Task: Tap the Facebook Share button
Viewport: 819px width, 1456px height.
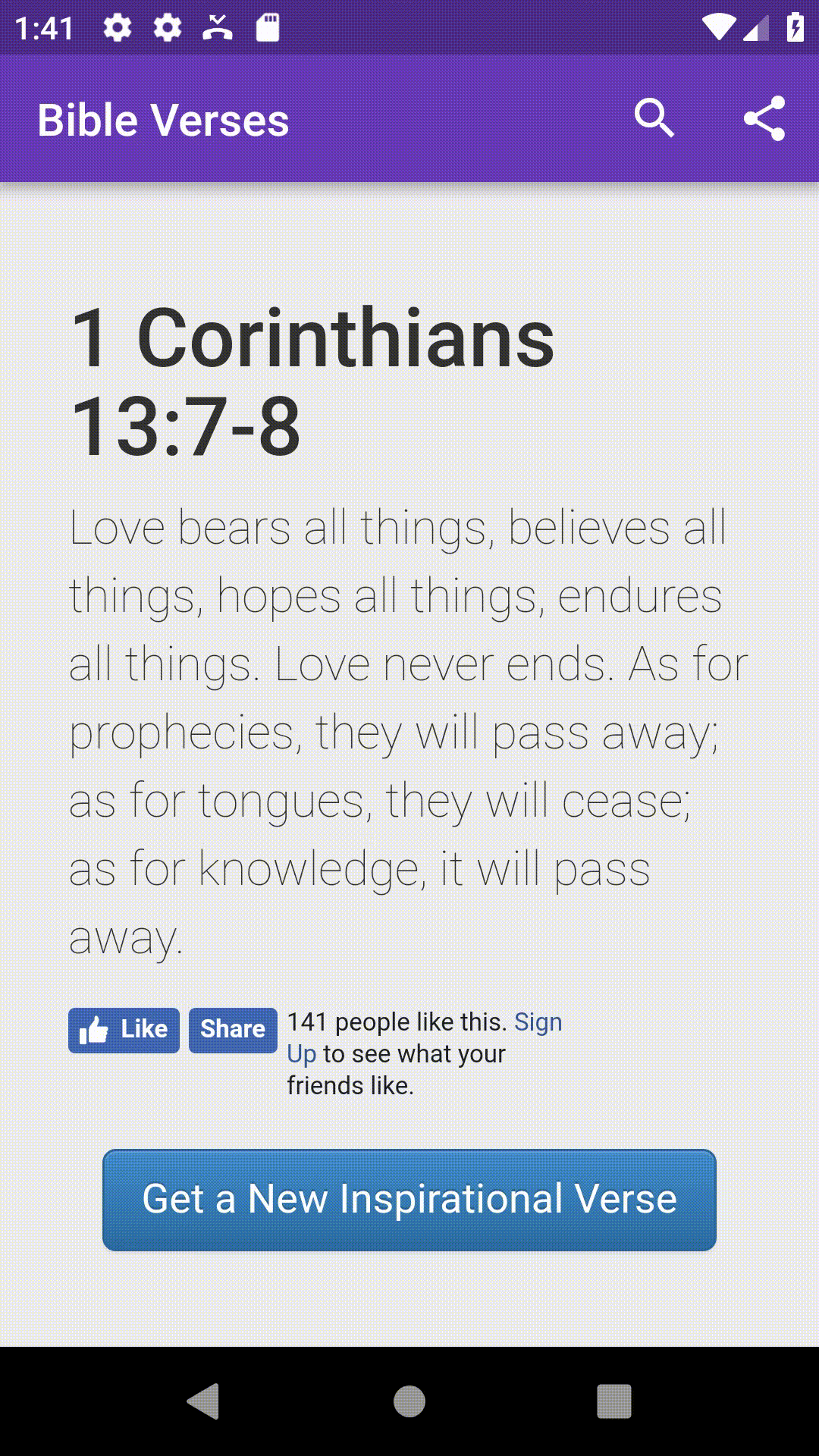Action: [x=233, y=1030]
